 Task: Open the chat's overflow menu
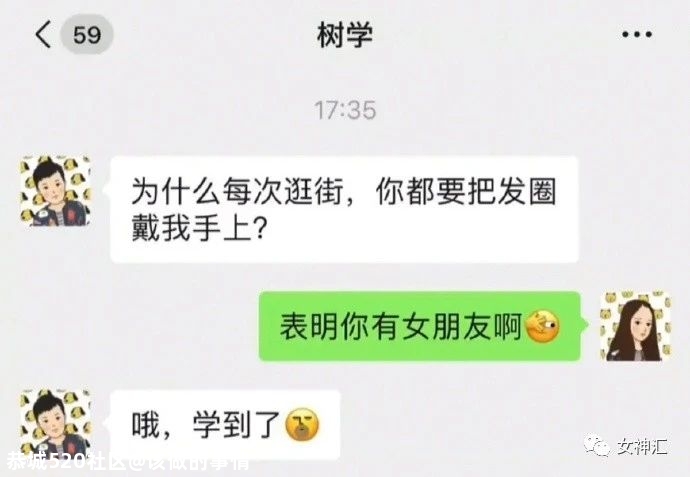coord(636,35)
